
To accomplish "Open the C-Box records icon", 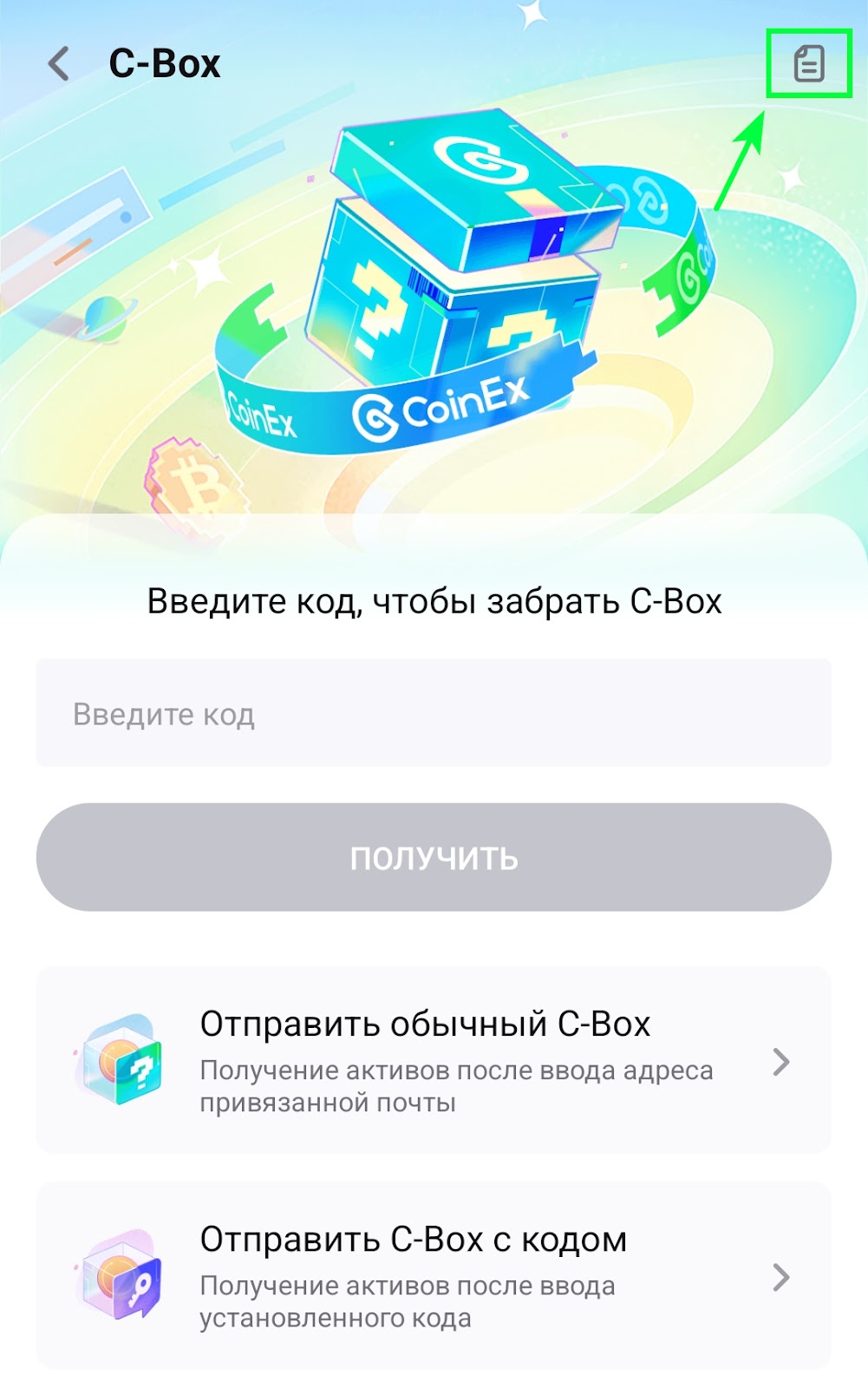I will [808, 64].
